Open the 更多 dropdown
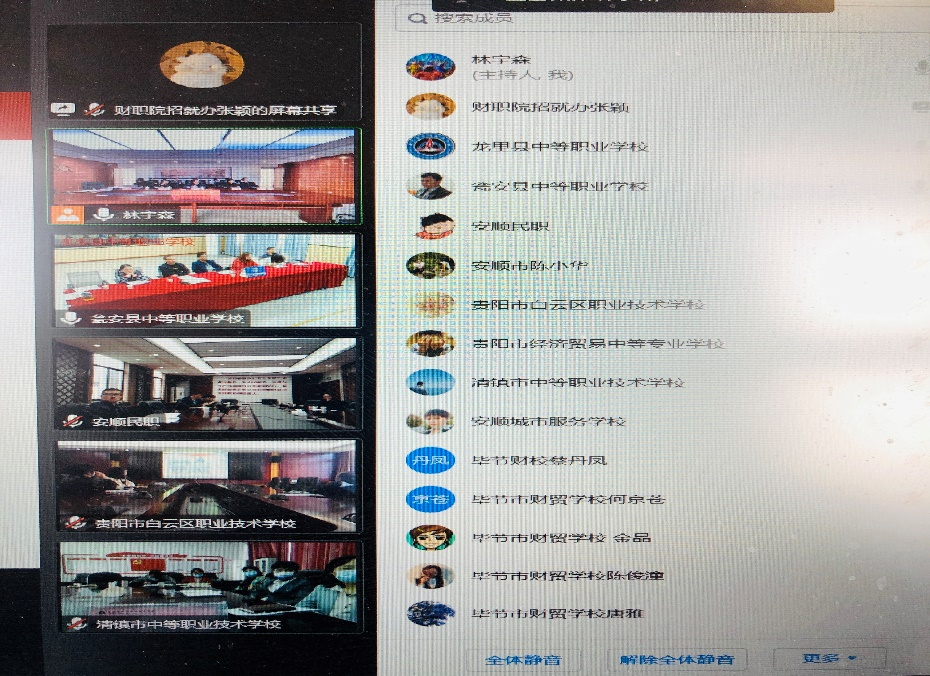930x676 pixels. point(829,658)
